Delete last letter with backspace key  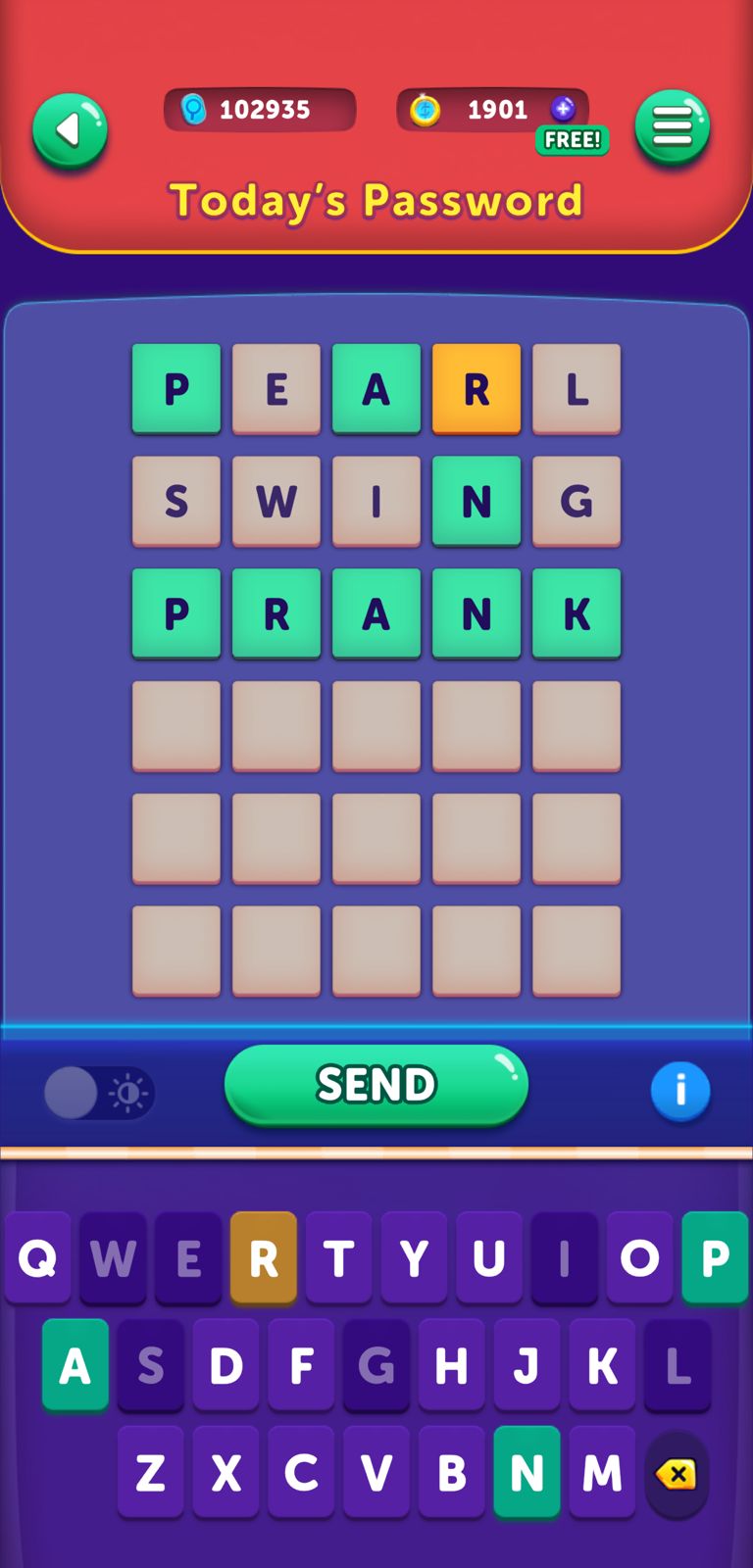(677, 1473)
